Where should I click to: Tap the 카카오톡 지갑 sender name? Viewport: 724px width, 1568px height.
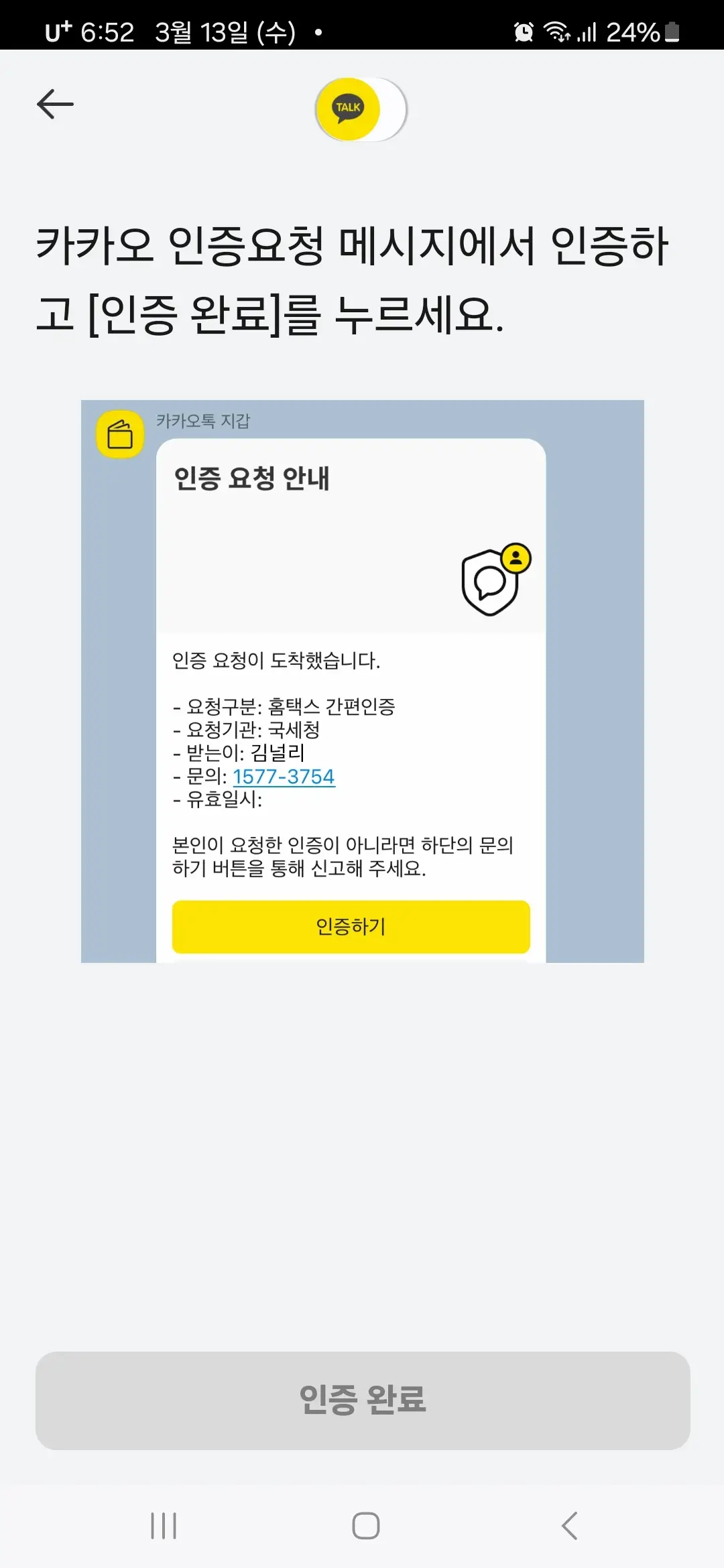click(x=204, y=420)
